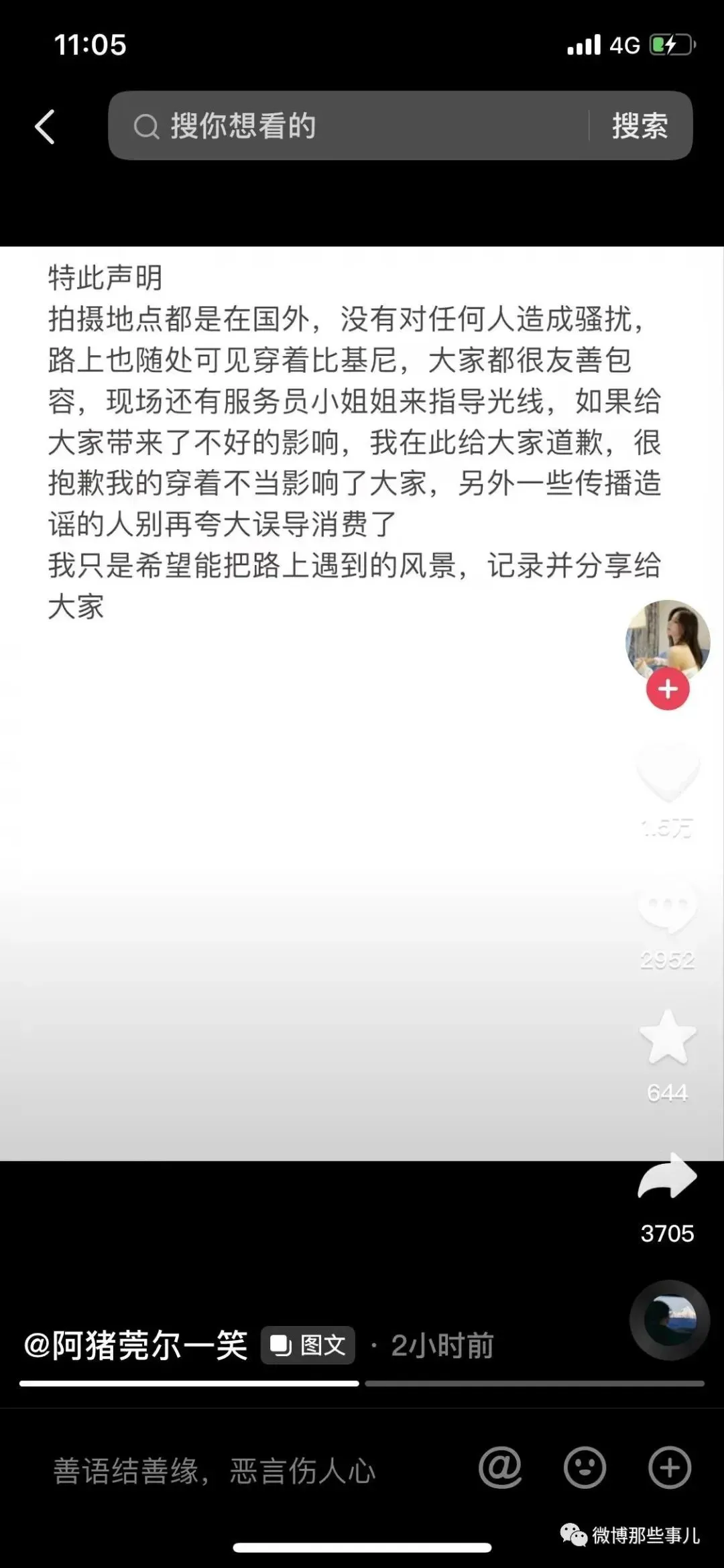Image resolution: width=724 pixels, height=1568 pixels.
Task: Favorite this post with the star
Action: tap(668, 1038)
